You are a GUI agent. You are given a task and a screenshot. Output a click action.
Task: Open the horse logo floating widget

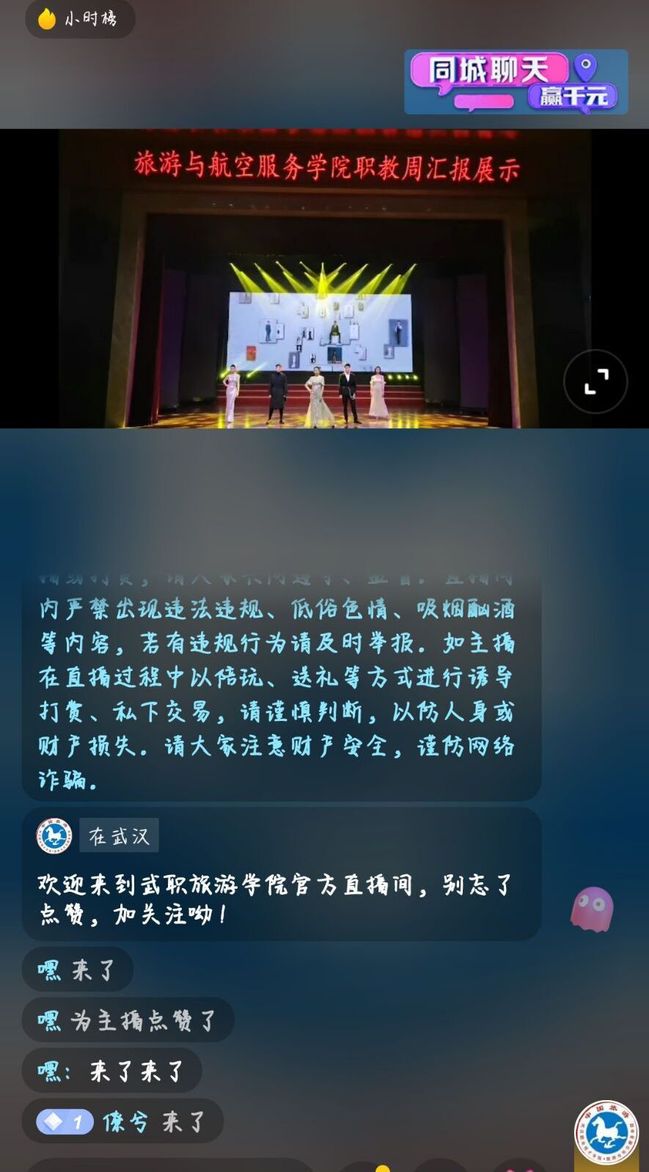(x=606, y=1131)
